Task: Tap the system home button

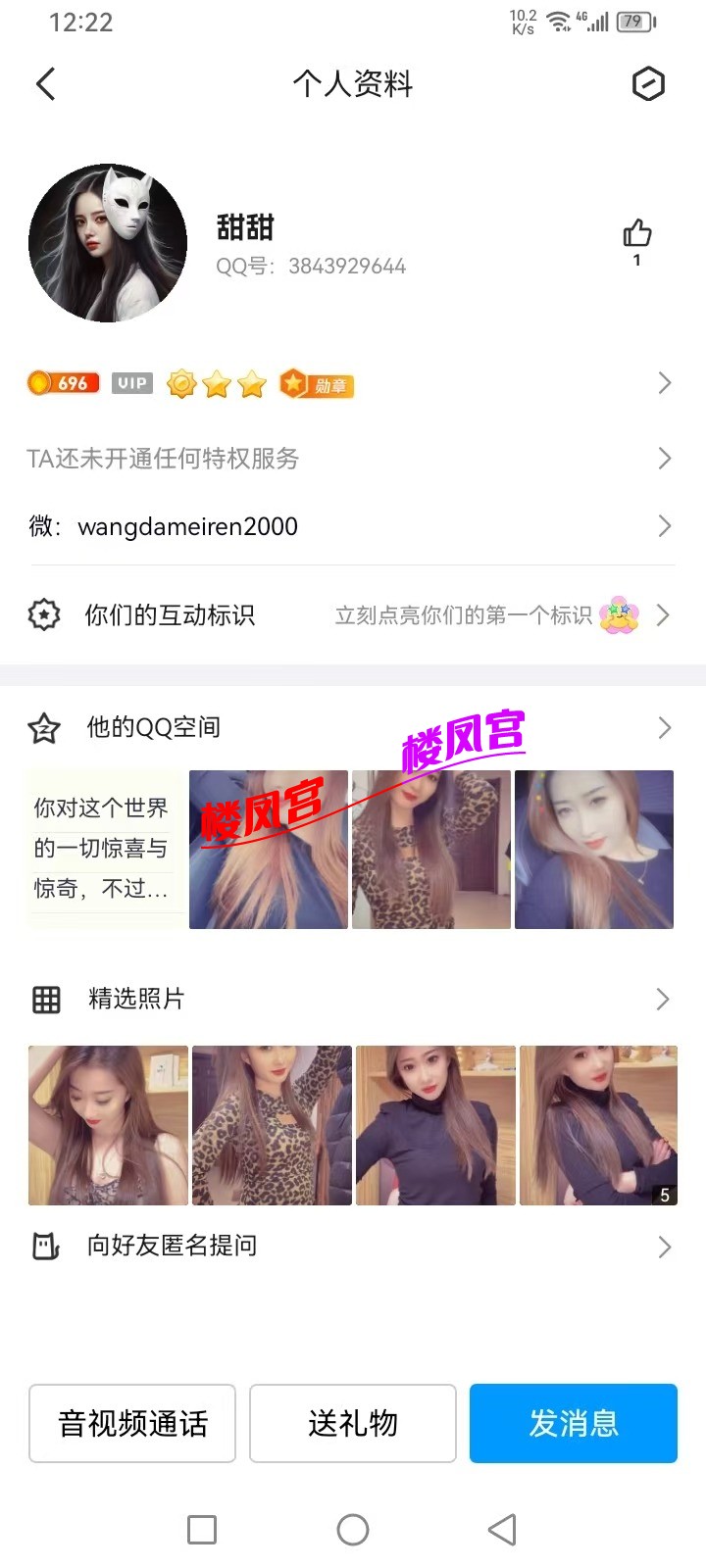Action: pyautogui.click(x=353, y=1530)
